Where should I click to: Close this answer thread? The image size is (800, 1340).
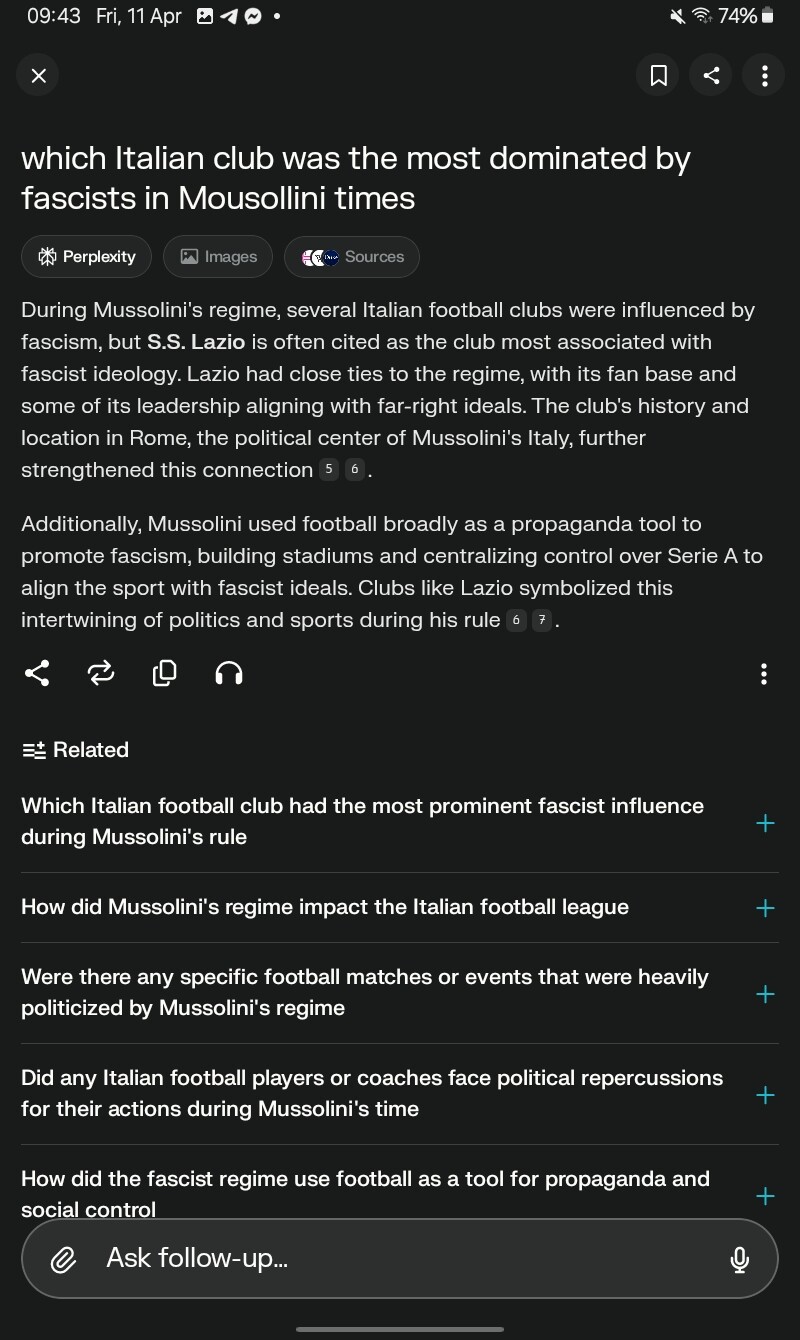(x=38, y=76)
